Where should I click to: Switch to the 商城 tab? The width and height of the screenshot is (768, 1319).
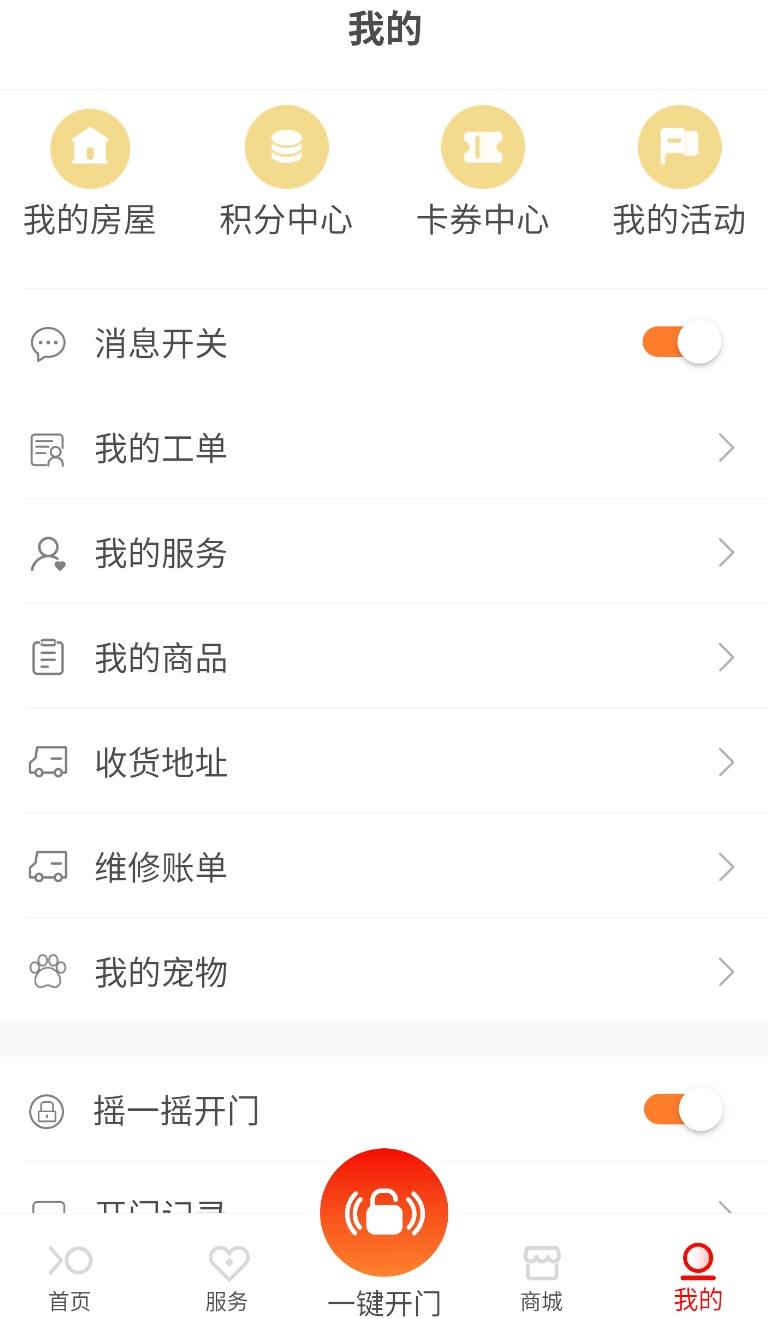pyautogui.click(x=541, y=1277)
